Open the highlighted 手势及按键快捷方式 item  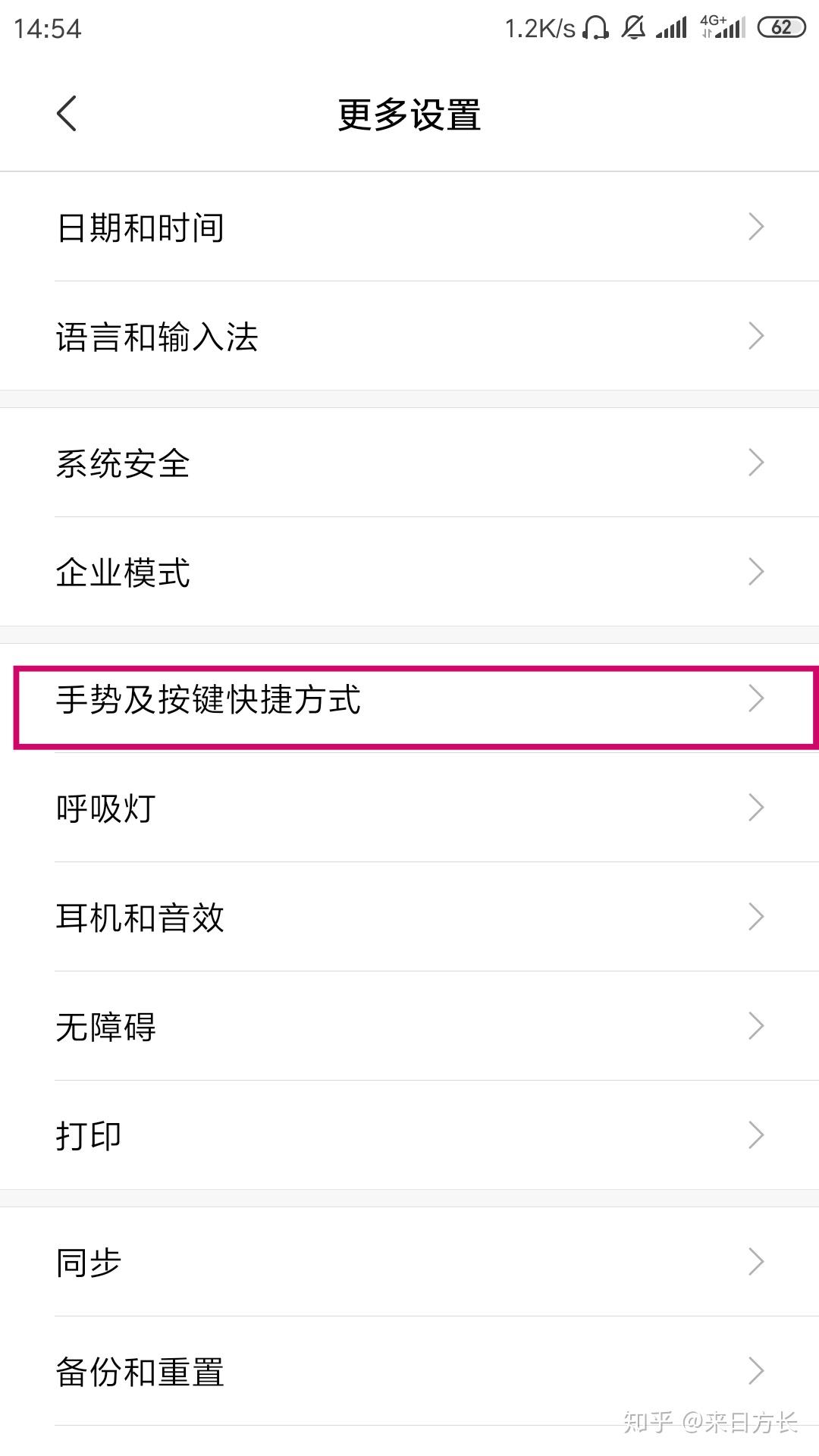click(409, 701)
